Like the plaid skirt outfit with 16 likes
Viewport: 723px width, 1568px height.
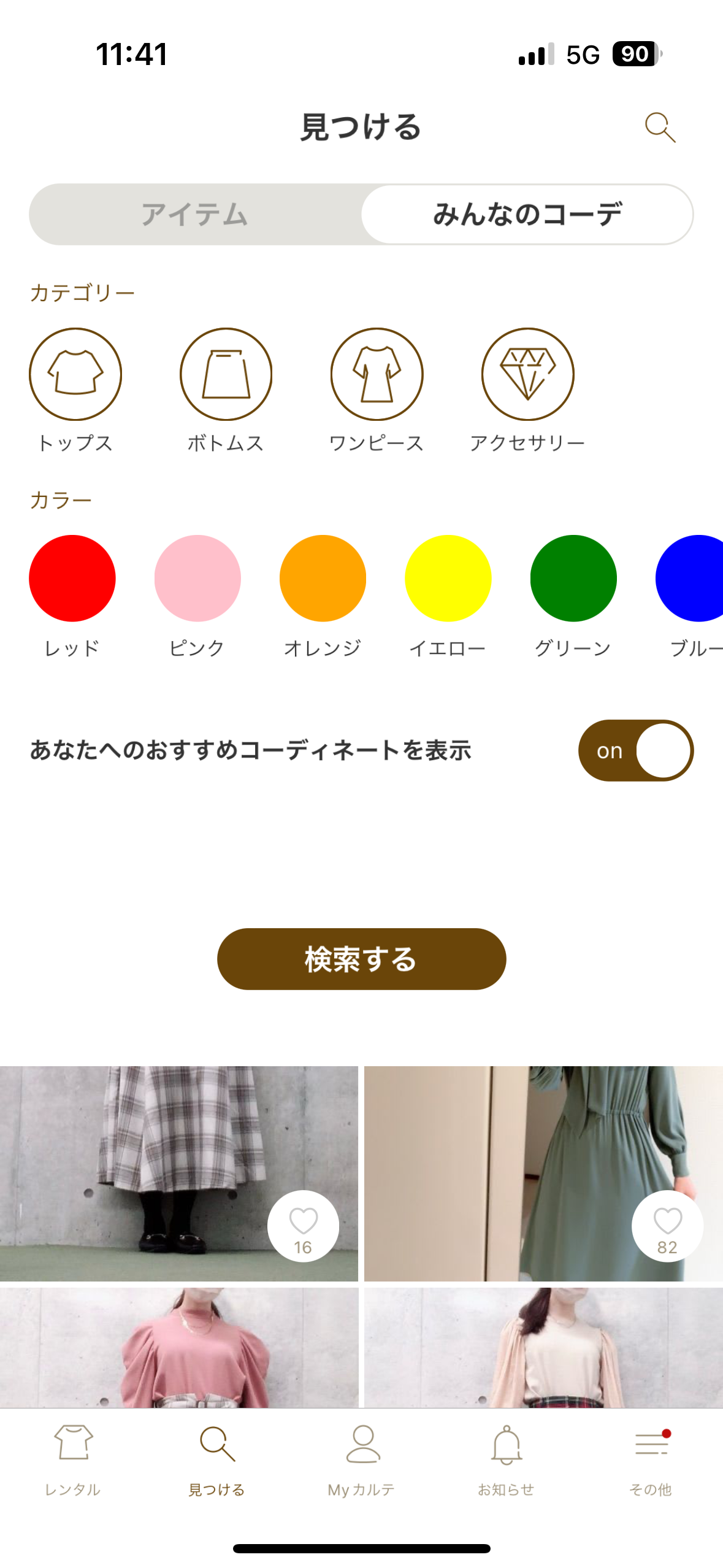click(x=303, y=1226)
